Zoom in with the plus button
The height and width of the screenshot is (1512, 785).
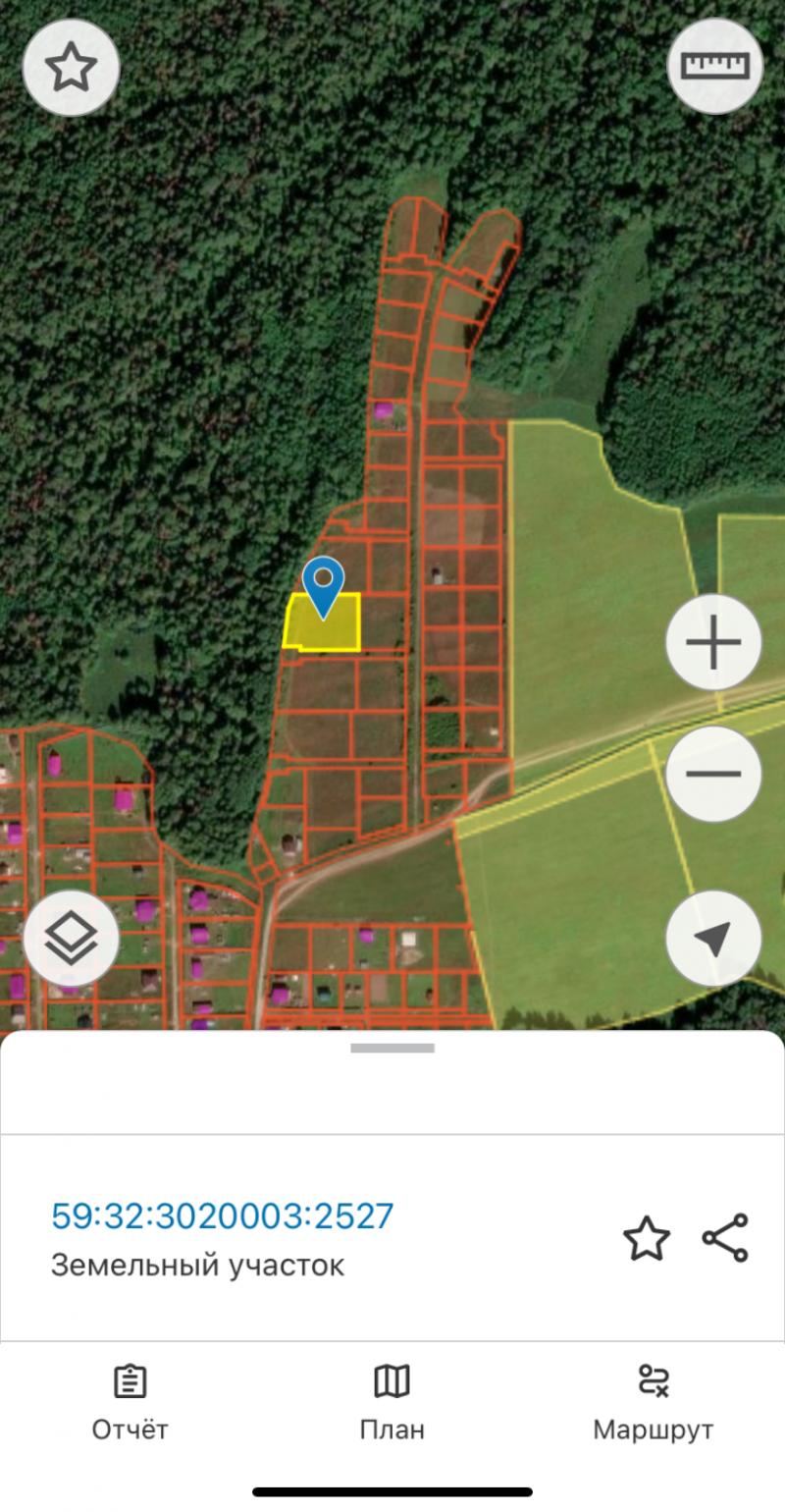(713, 643)
